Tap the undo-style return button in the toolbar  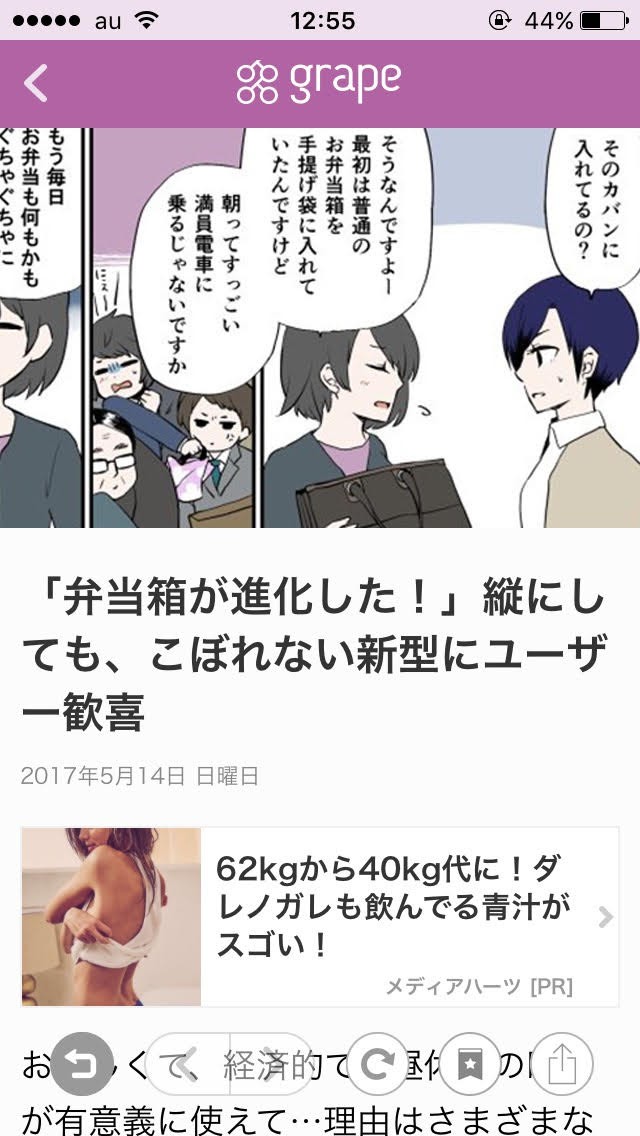click(81, 1064)
